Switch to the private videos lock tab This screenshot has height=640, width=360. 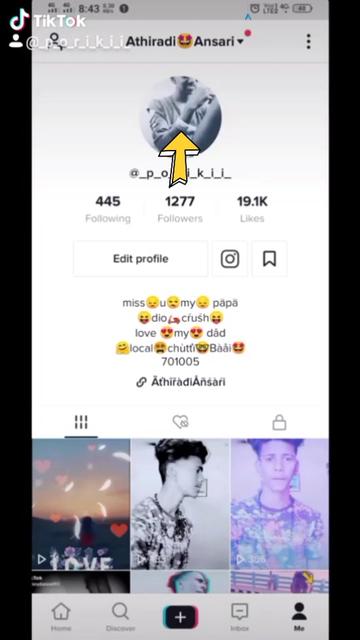tap(279, 422)
